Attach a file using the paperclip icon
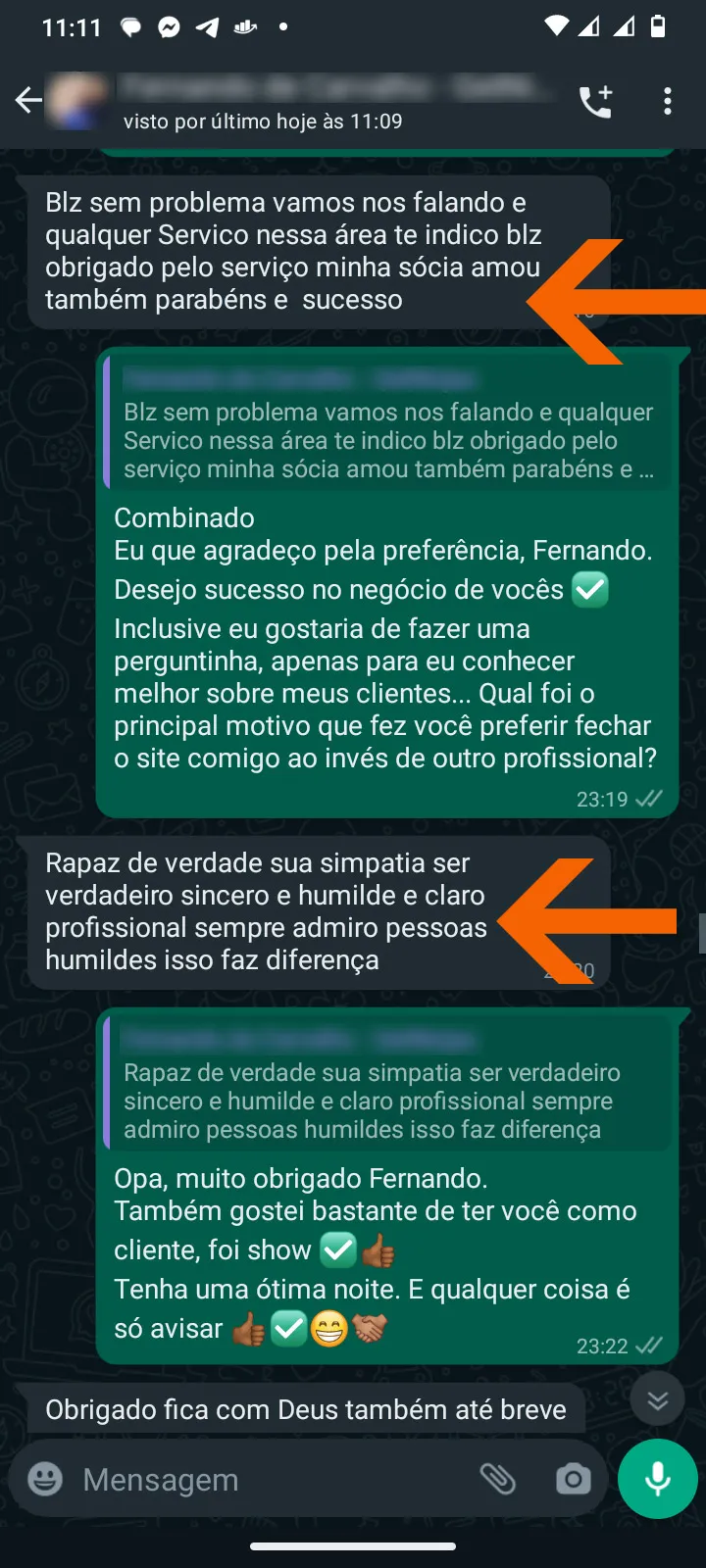 pos(501,1480)
